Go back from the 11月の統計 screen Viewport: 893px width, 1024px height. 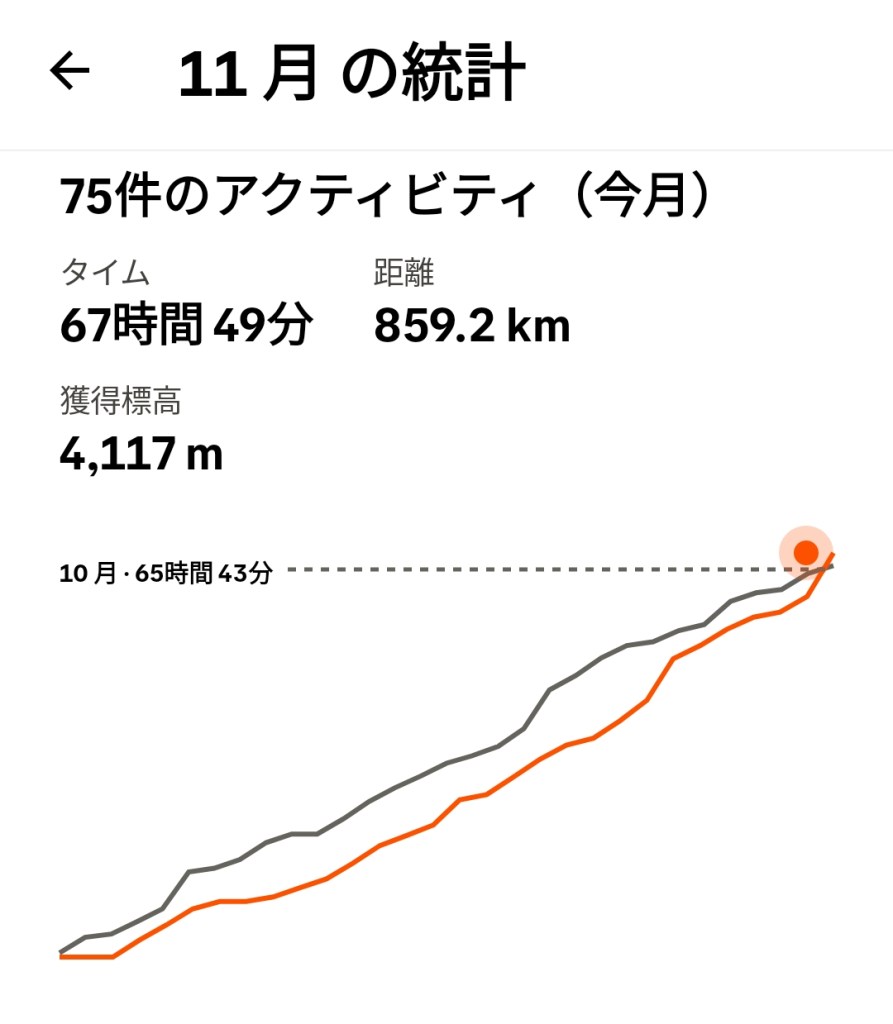(x=70, y=72)
